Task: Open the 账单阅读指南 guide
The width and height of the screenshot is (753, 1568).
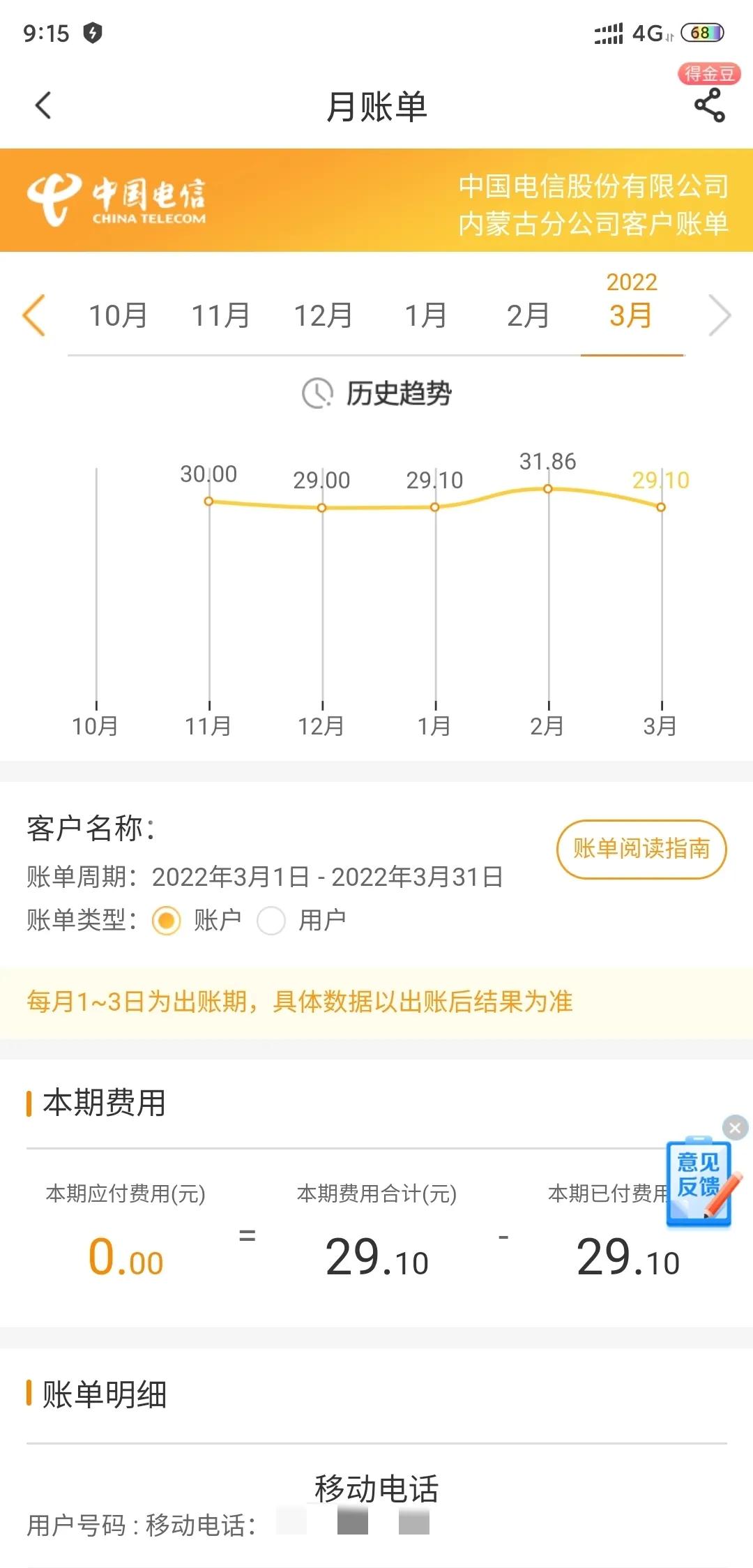Action: [641, 850]
